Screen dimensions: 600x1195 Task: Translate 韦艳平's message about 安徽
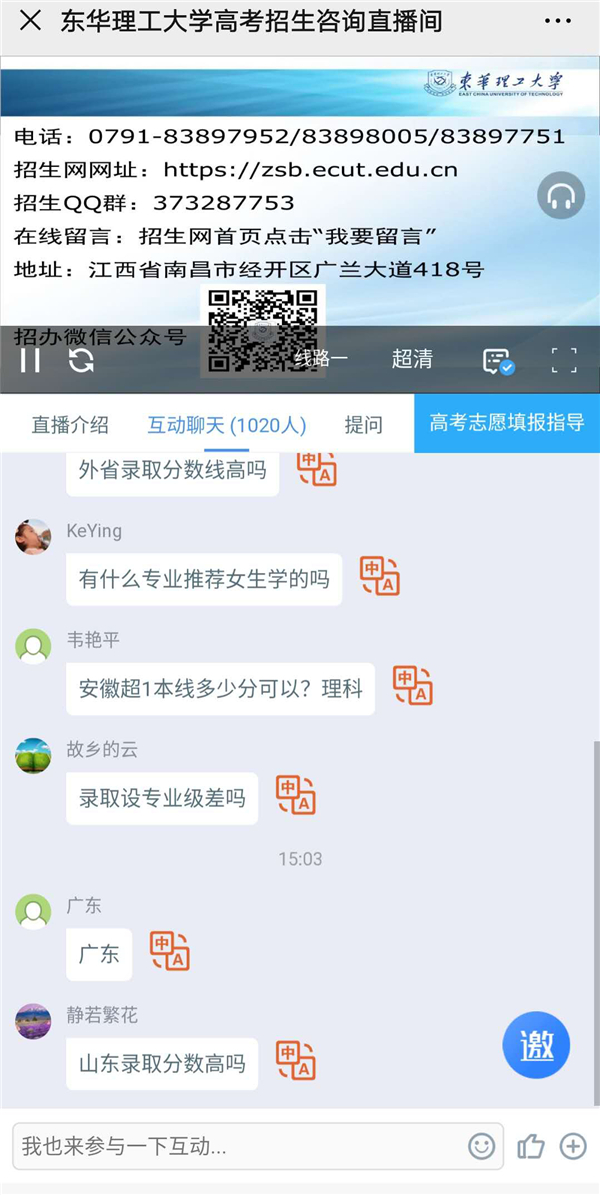[x=412, y=686]
